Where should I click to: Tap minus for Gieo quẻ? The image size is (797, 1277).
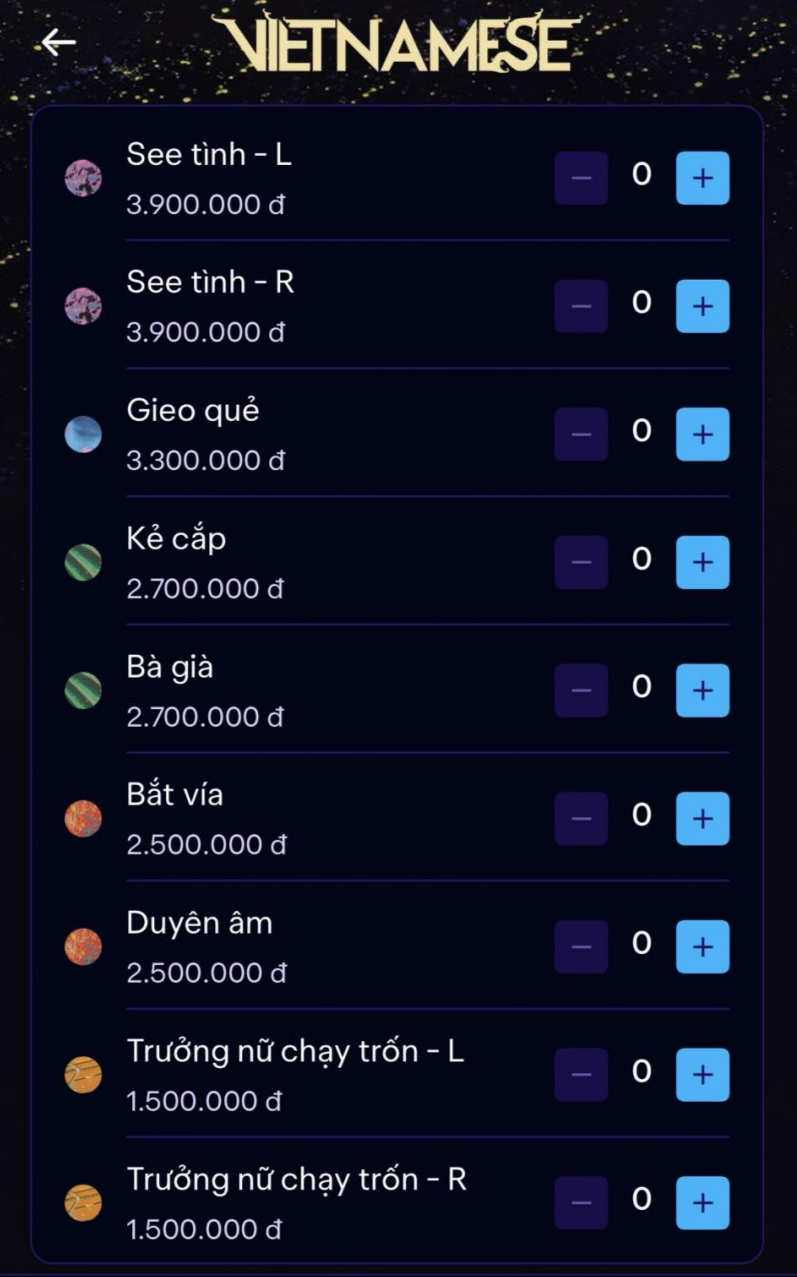click(581, 434)
